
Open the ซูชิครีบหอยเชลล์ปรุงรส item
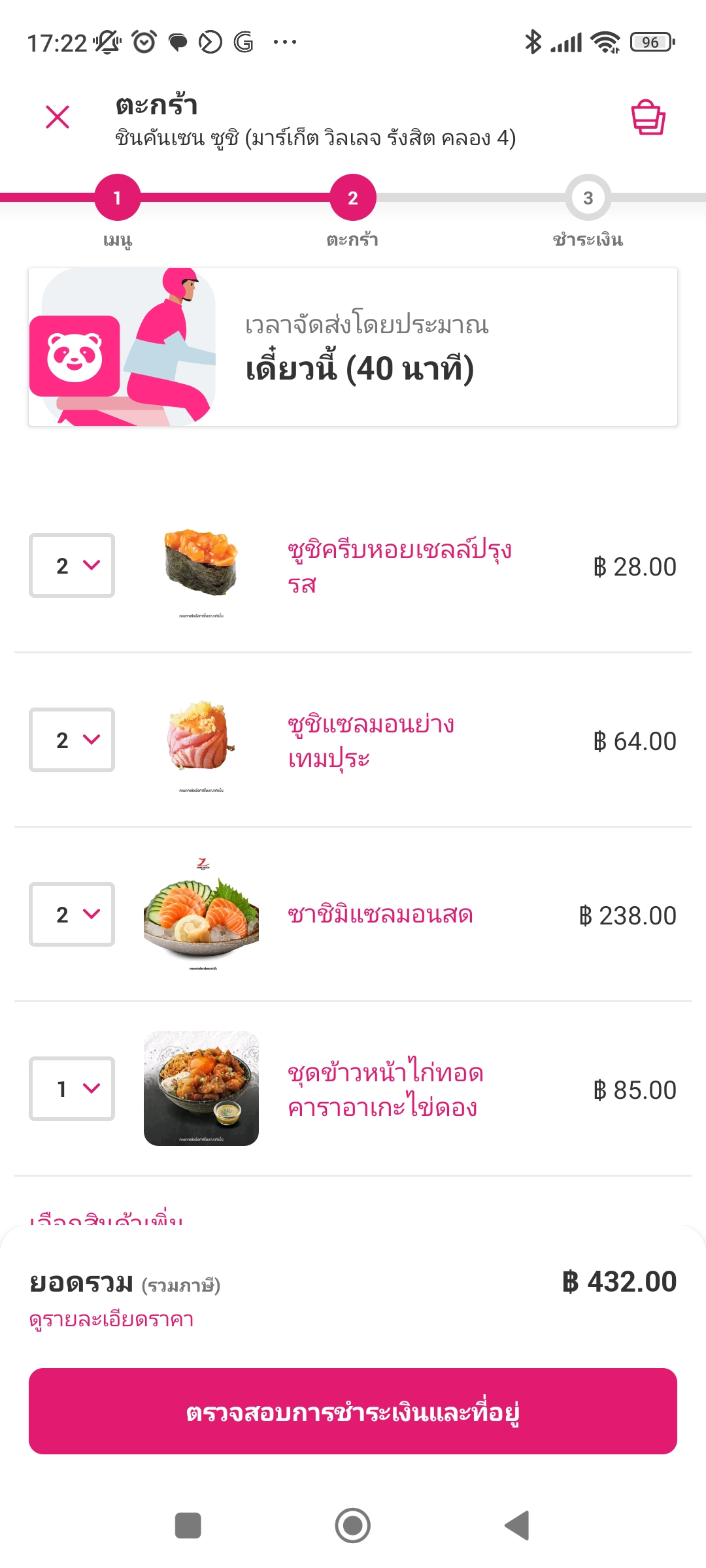(399, 567)
